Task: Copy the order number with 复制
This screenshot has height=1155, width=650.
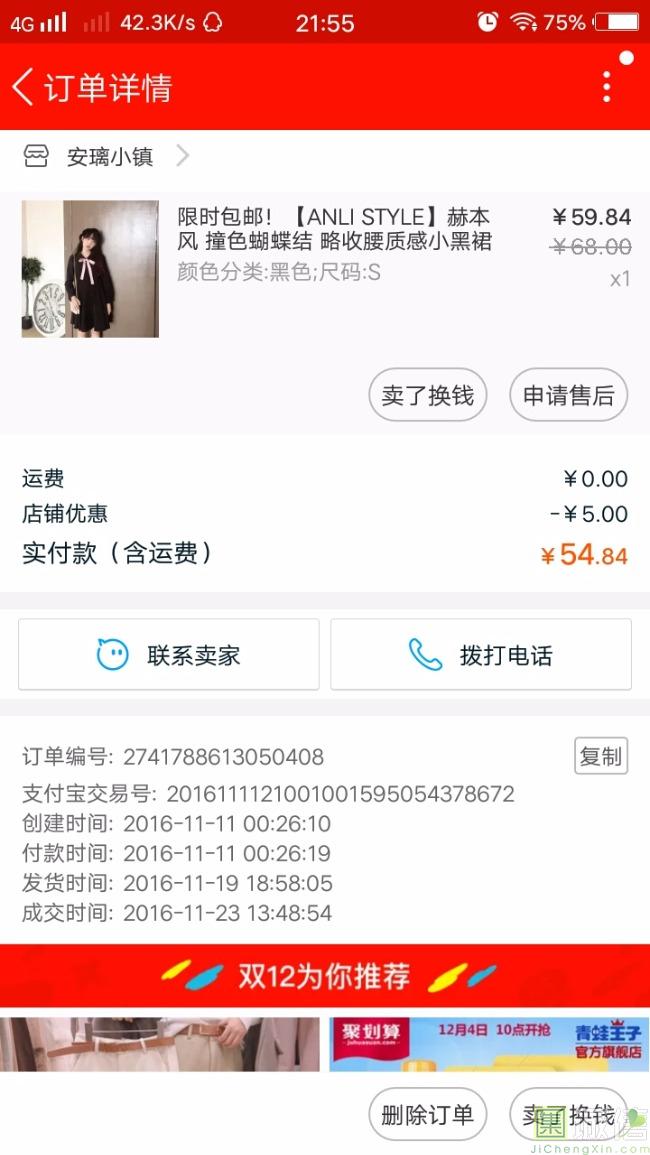Action: pos(600,757)
